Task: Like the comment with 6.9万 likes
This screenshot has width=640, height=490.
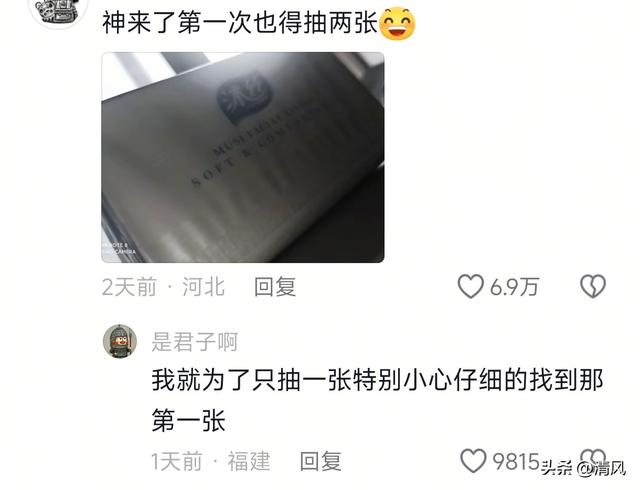Action: pos(471,286)
